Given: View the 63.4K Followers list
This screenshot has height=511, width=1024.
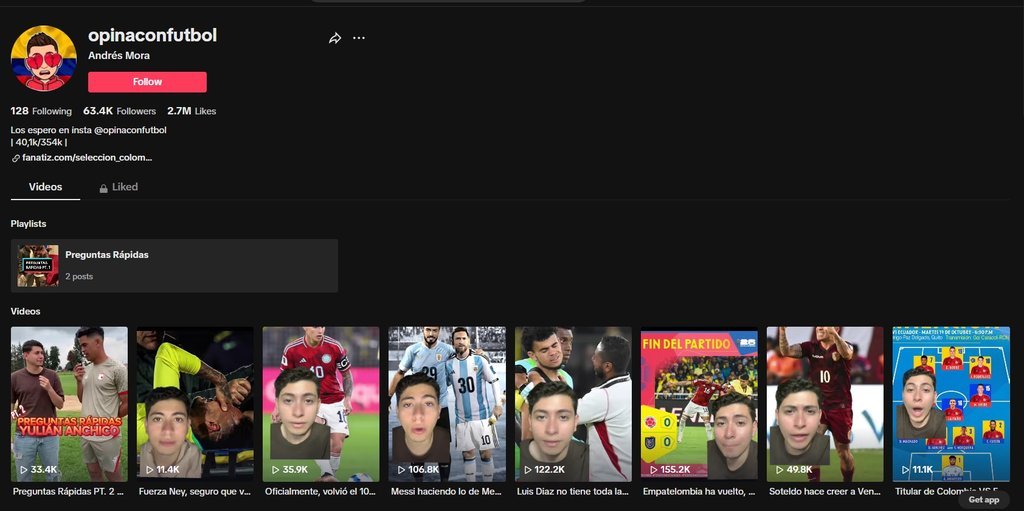Looking at the screenshot, I should click(119, 111).
